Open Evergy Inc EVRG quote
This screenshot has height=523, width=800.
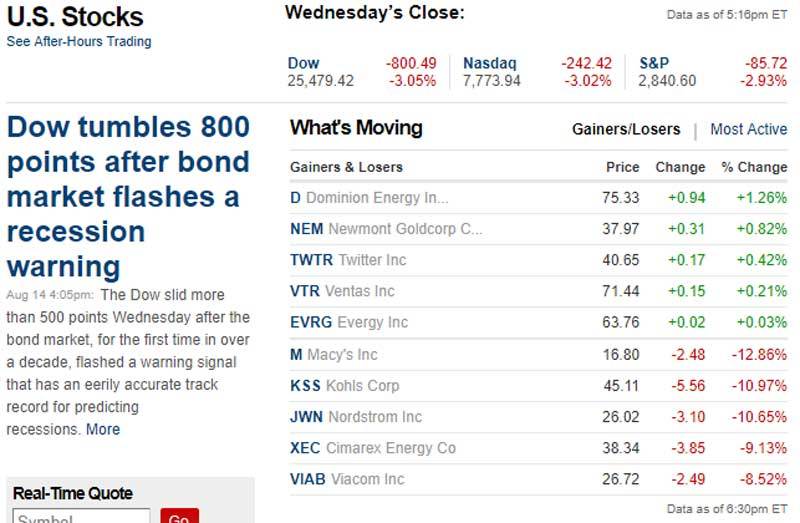(x=349, y=322)
